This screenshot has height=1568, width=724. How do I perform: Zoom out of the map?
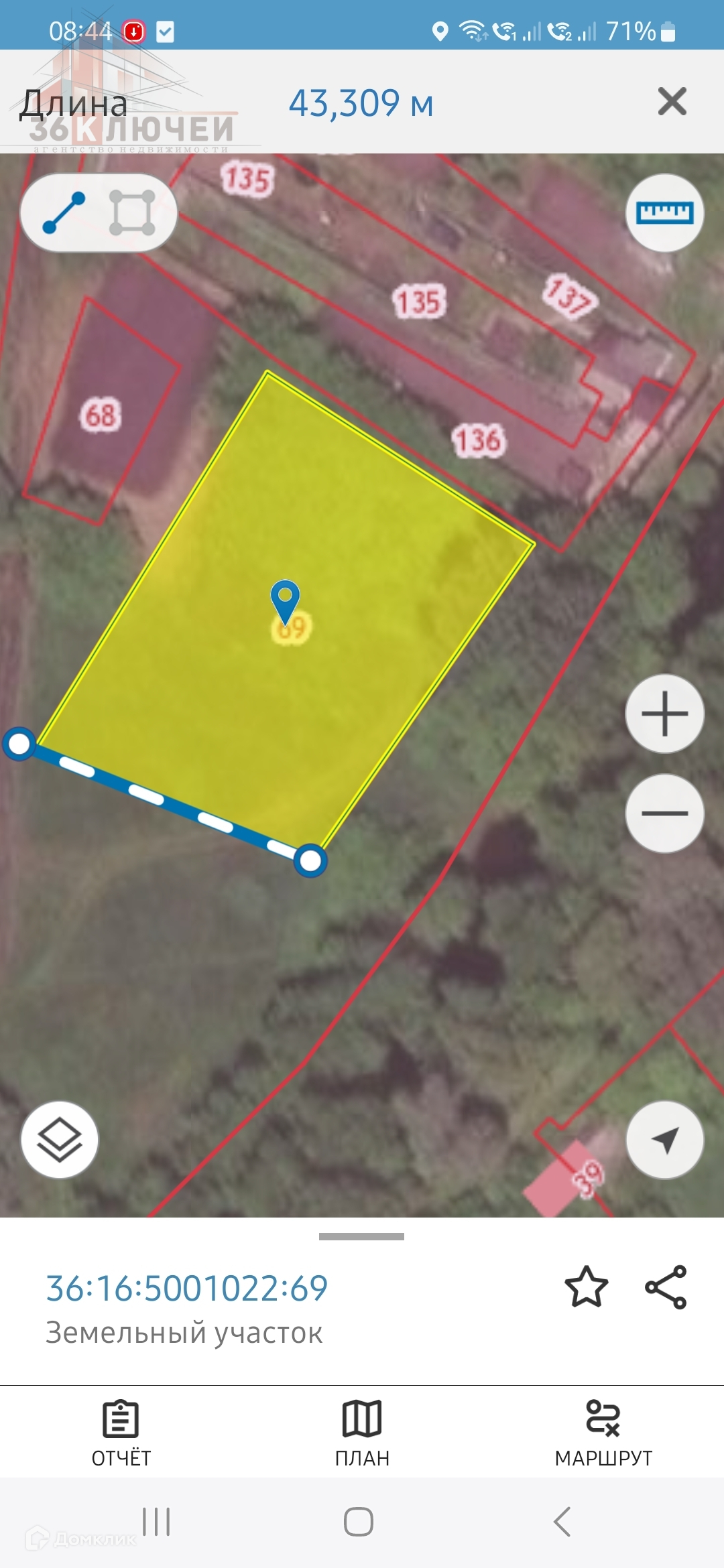pyautogui.click(x=664, y=813)
